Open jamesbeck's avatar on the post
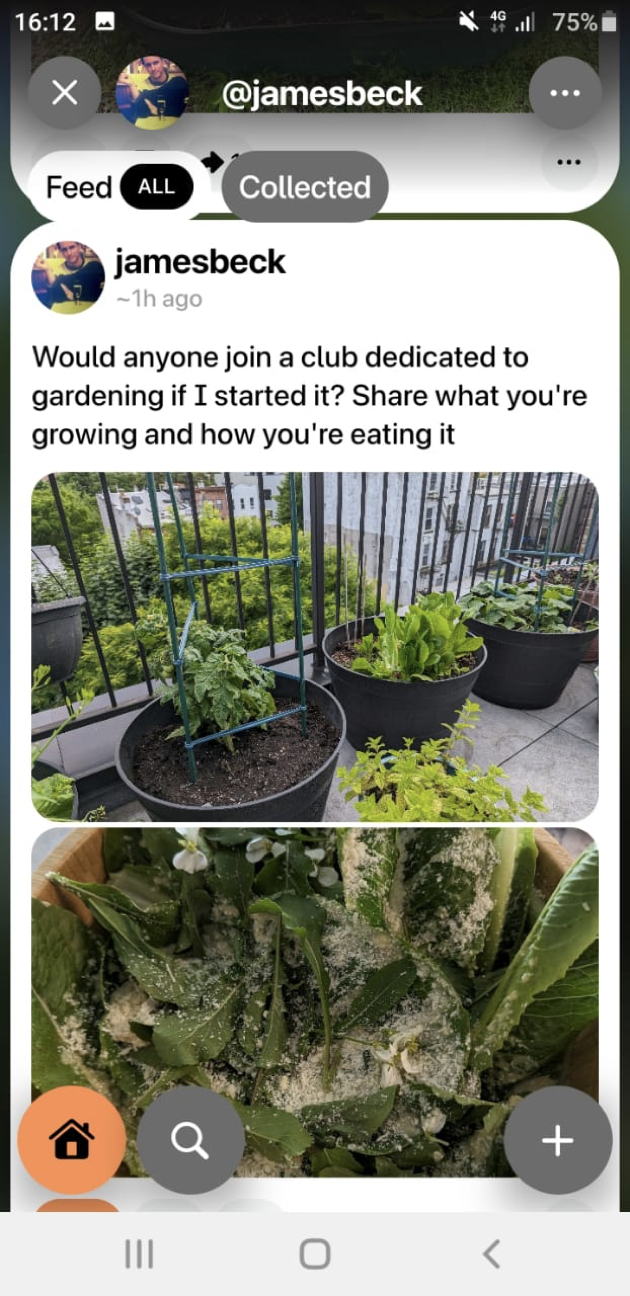Screen dimensions: 630x1296 [x=68, y=277]
